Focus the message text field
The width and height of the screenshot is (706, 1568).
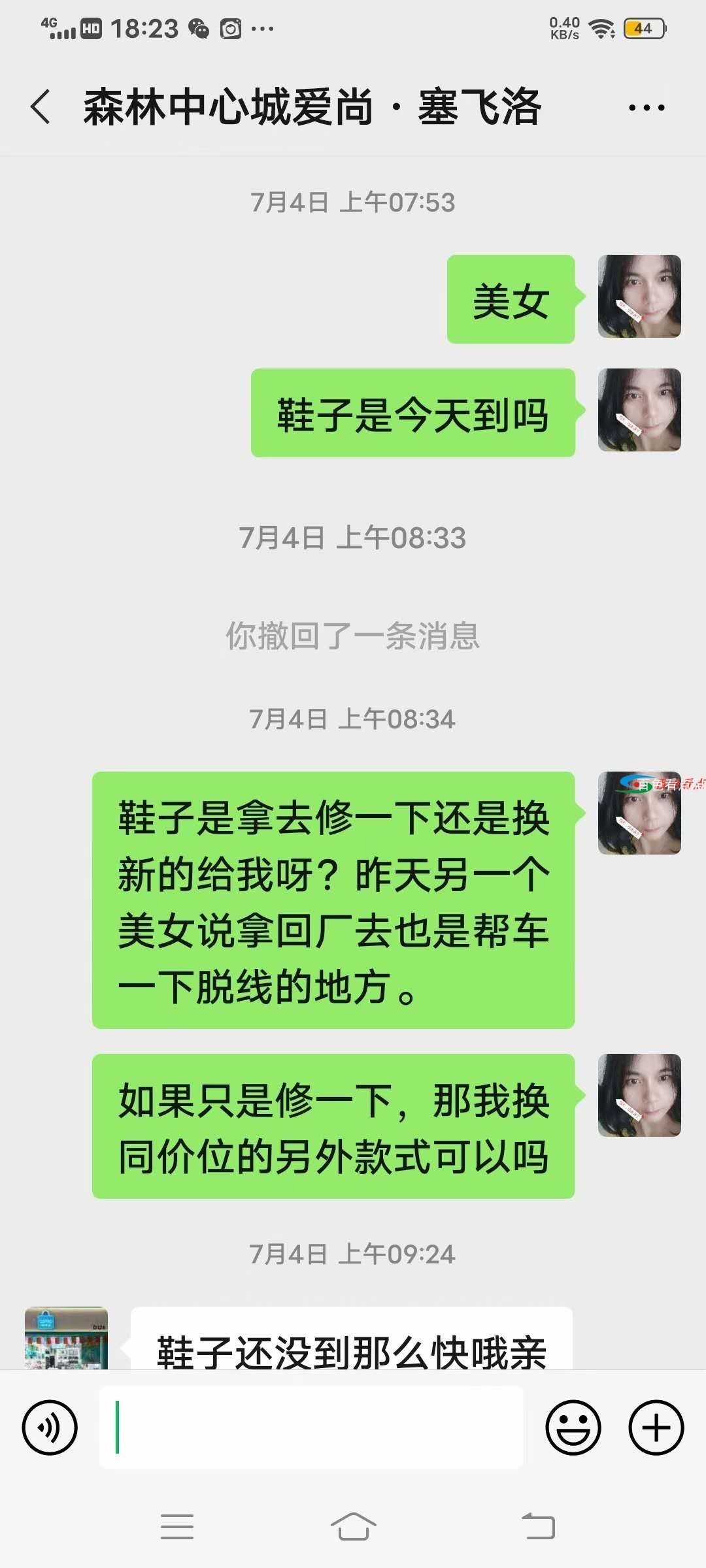point(311,1428)
